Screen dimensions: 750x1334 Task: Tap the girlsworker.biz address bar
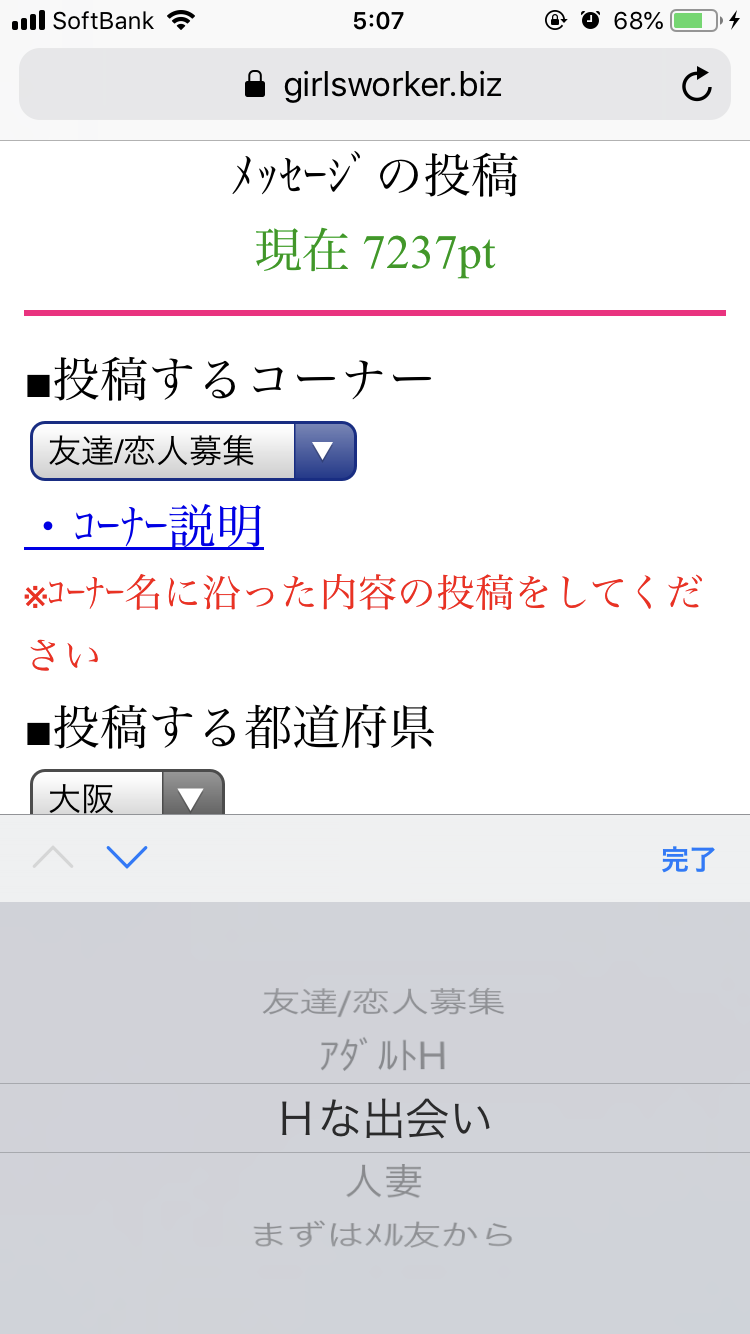(x=373, y=86)
